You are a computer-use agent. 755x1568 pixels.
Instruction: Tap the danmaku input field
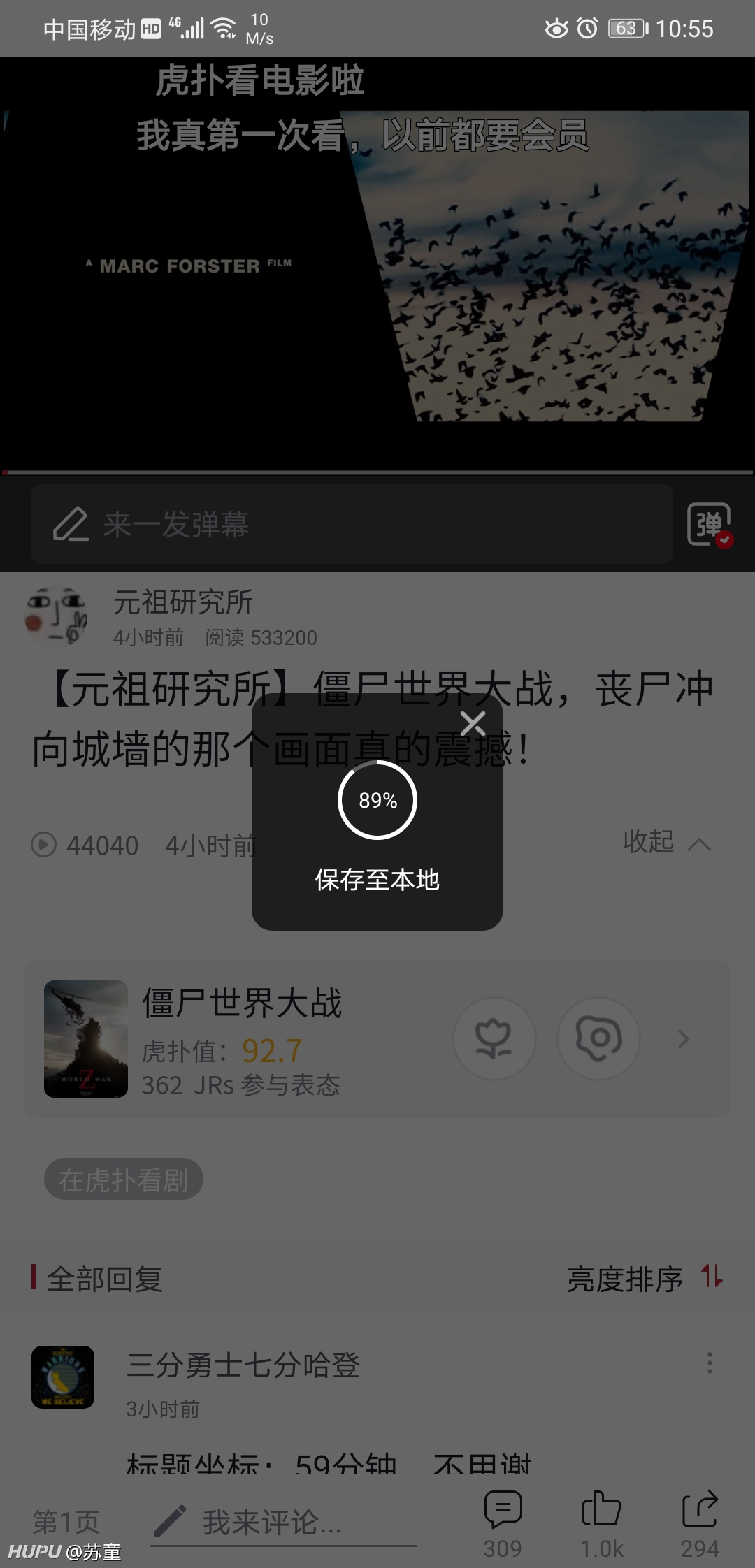(352, 524)
